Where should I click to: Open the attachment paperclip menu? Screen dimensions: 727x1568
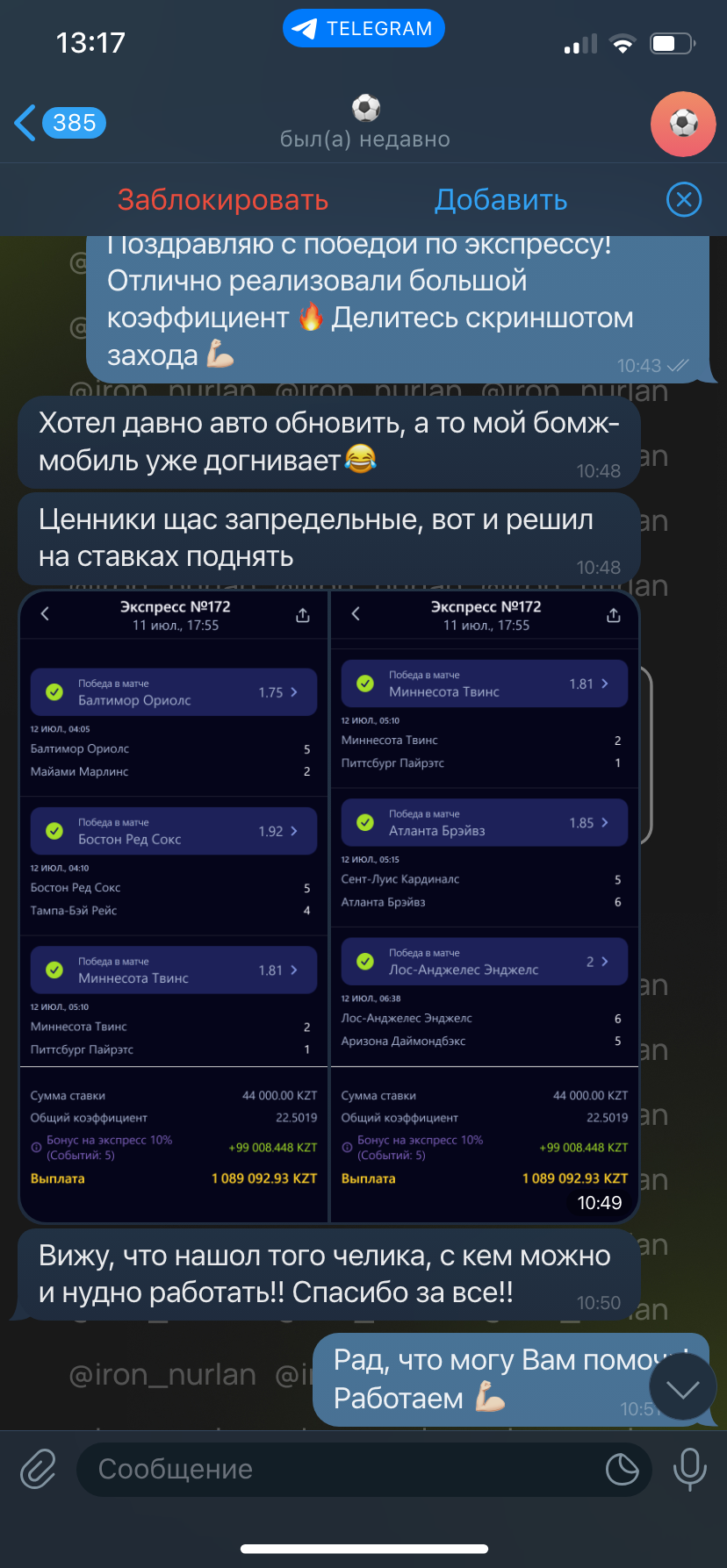point(39,1469)
